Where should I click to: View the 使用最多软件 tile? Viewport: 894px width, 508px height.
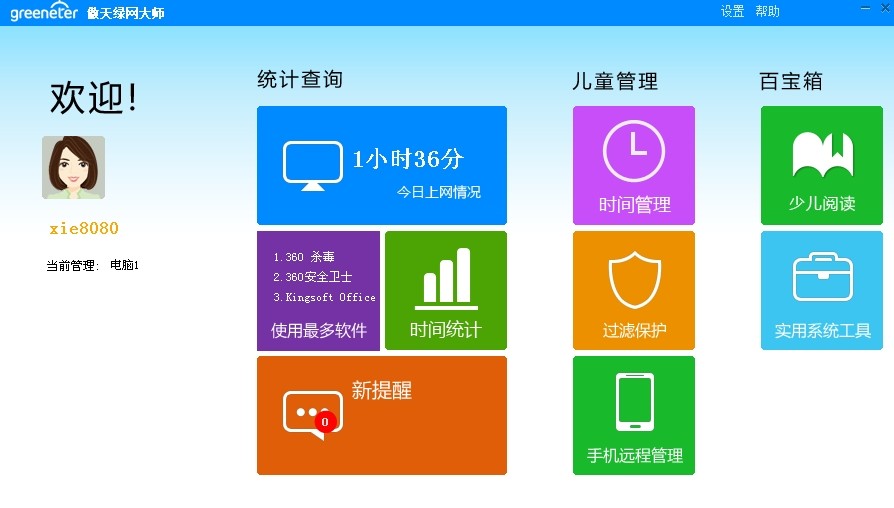(318, 291)
